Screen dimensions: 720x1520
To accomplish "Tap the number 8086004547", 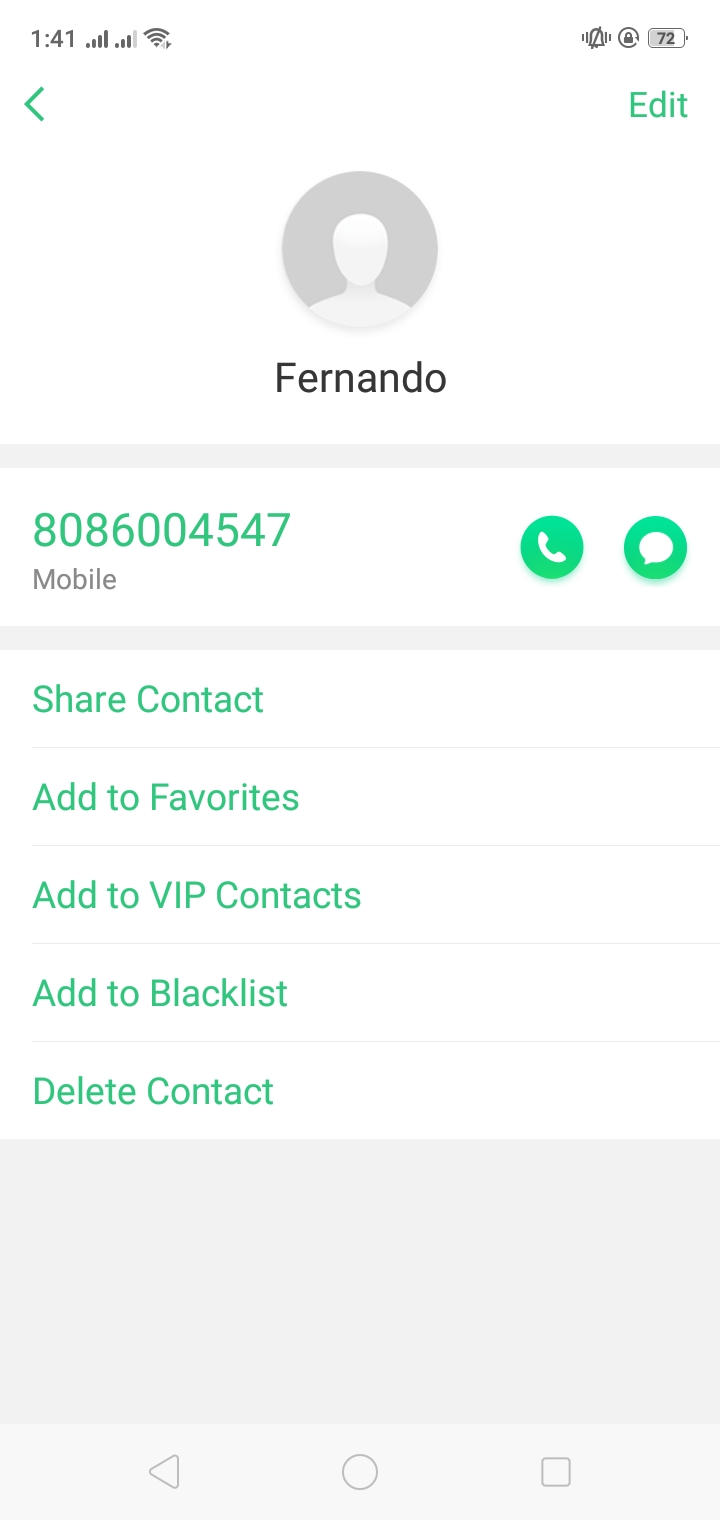I will (162, 530).
